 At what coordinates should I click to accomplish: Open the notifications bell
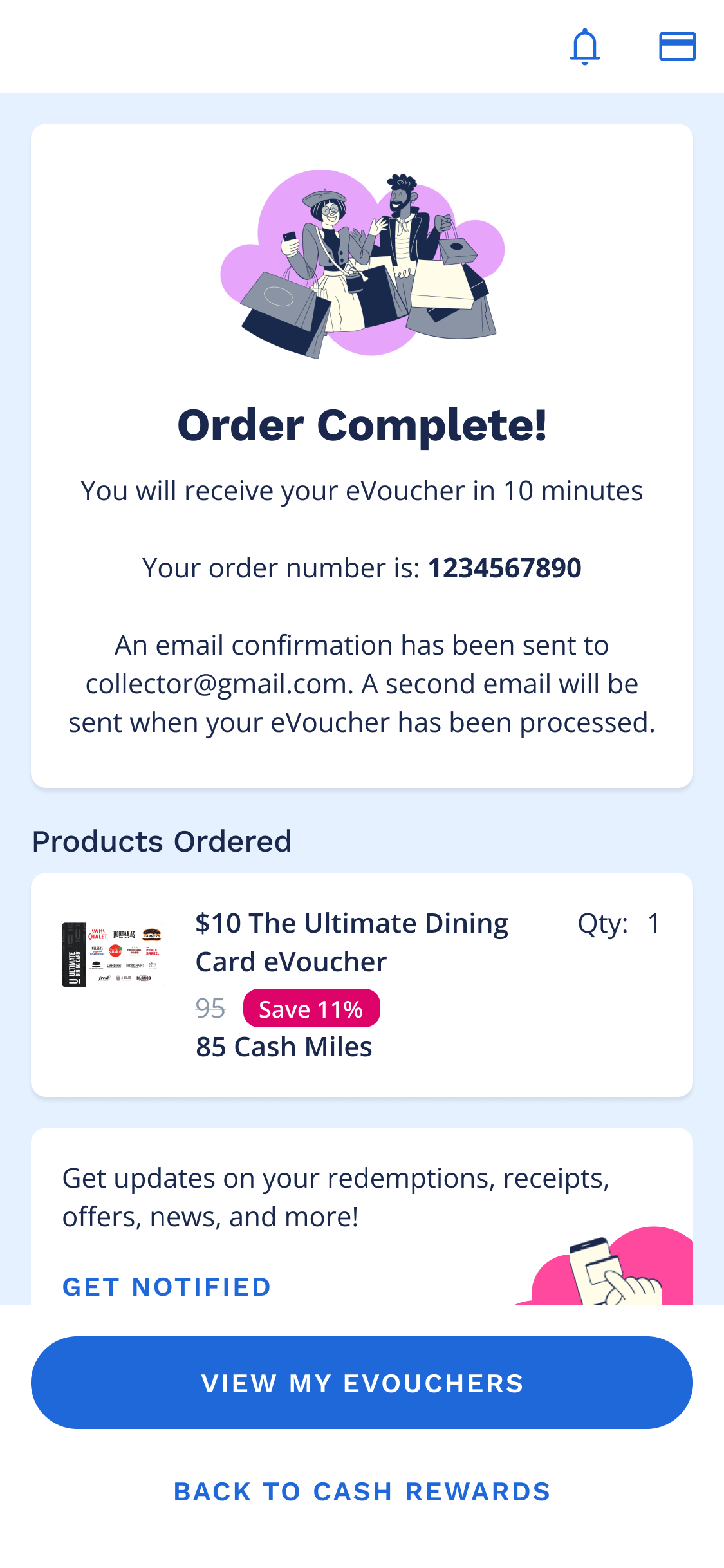(x=584, y=46)
